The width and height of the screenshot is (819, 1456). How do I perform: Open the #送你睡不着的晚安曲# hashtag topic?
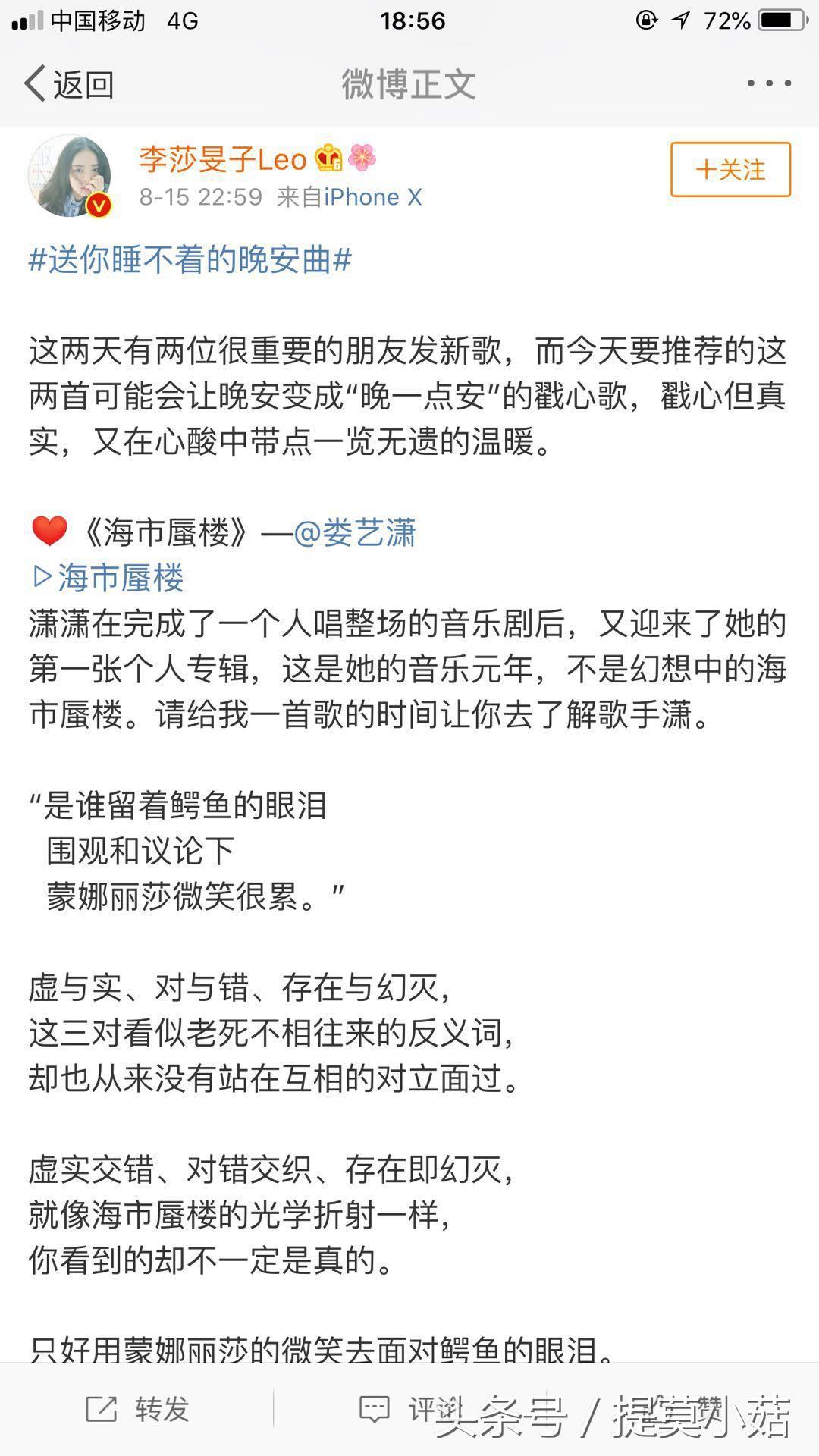pos(190,260)
